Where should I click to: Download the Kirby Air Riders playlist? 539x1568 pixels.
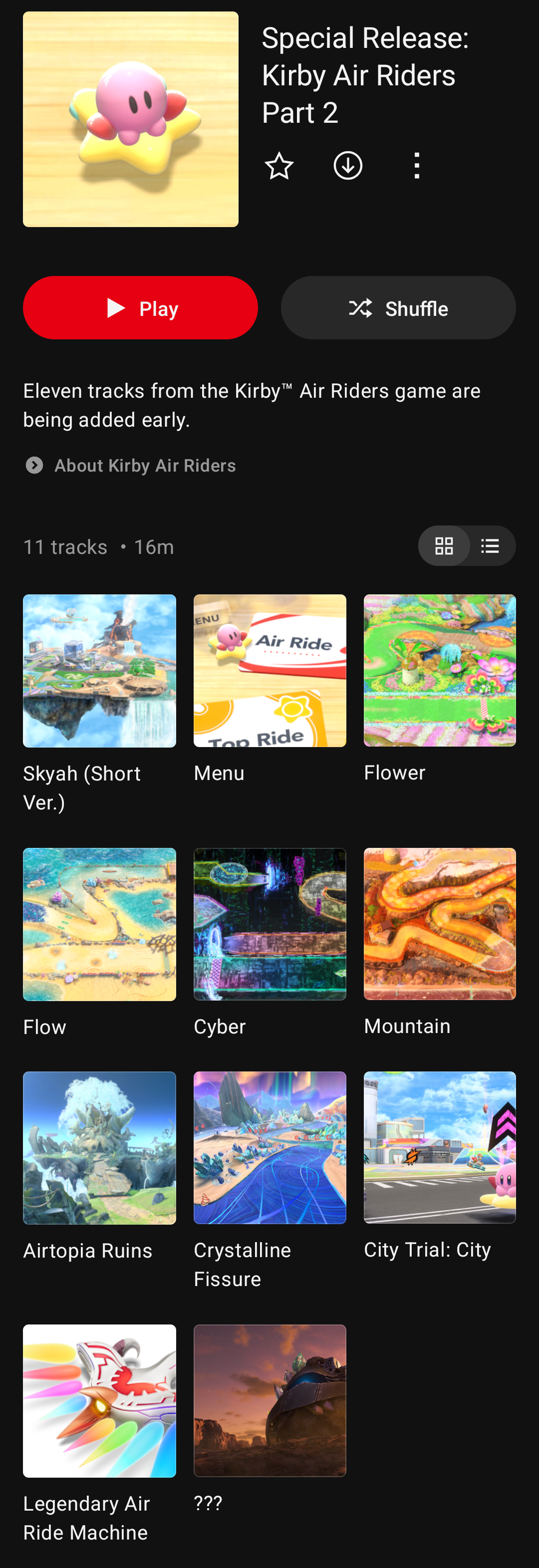(348, 166)
